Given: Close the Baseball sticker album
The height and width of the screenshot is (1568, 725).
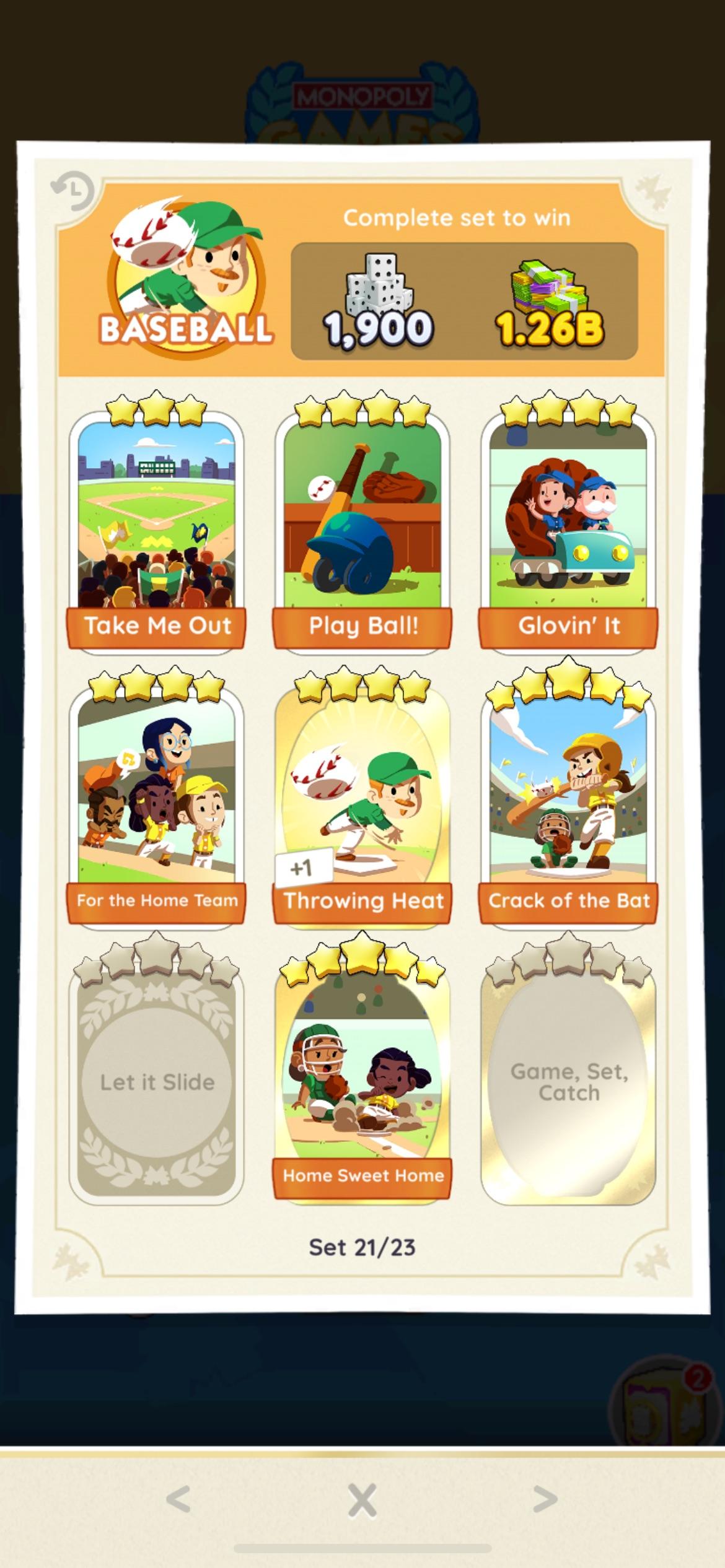Looking at the screenshot, I should pos(362,1500).
